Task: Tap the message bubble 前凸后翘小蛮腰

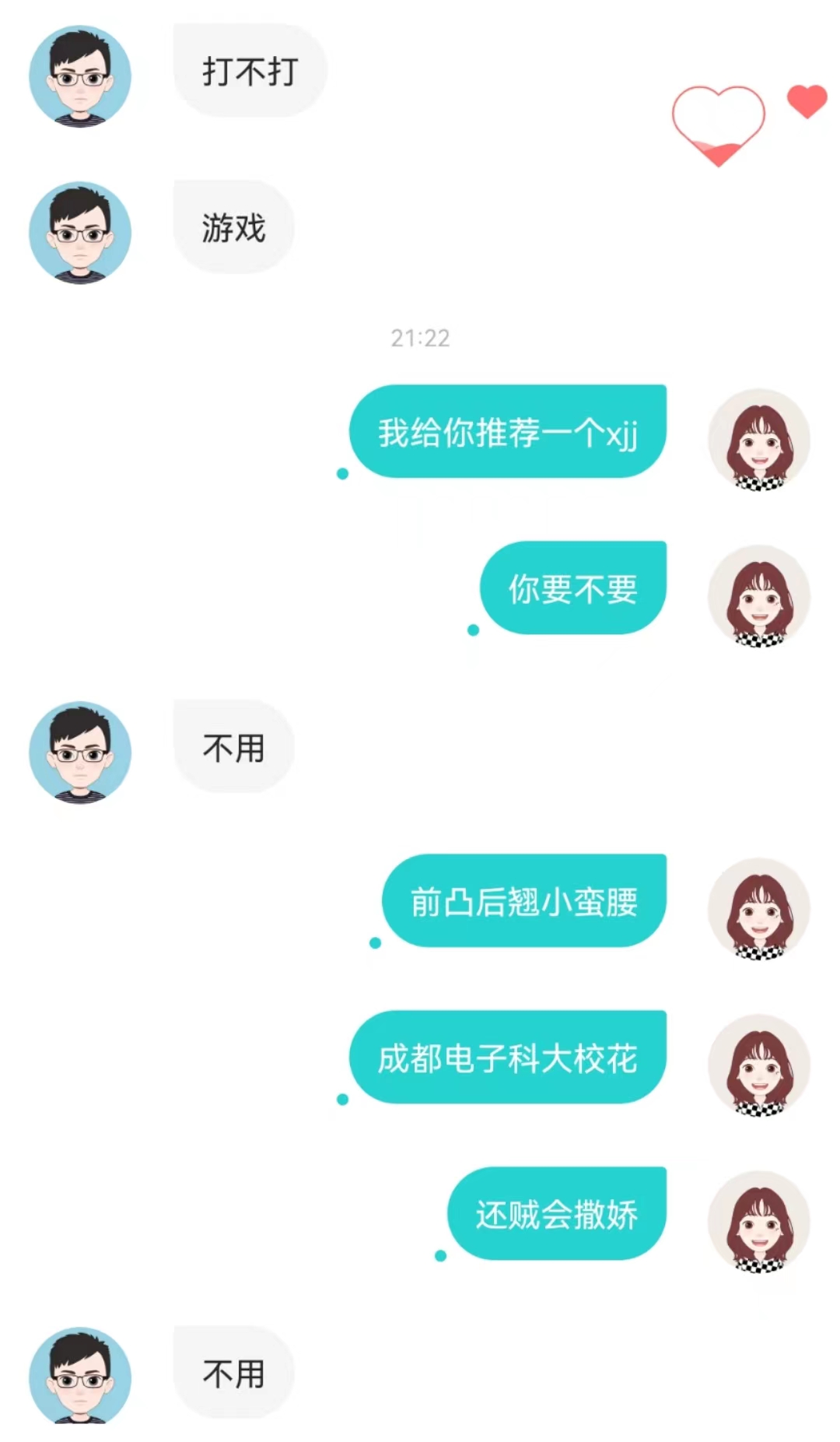Action: (x=524, y=900)
